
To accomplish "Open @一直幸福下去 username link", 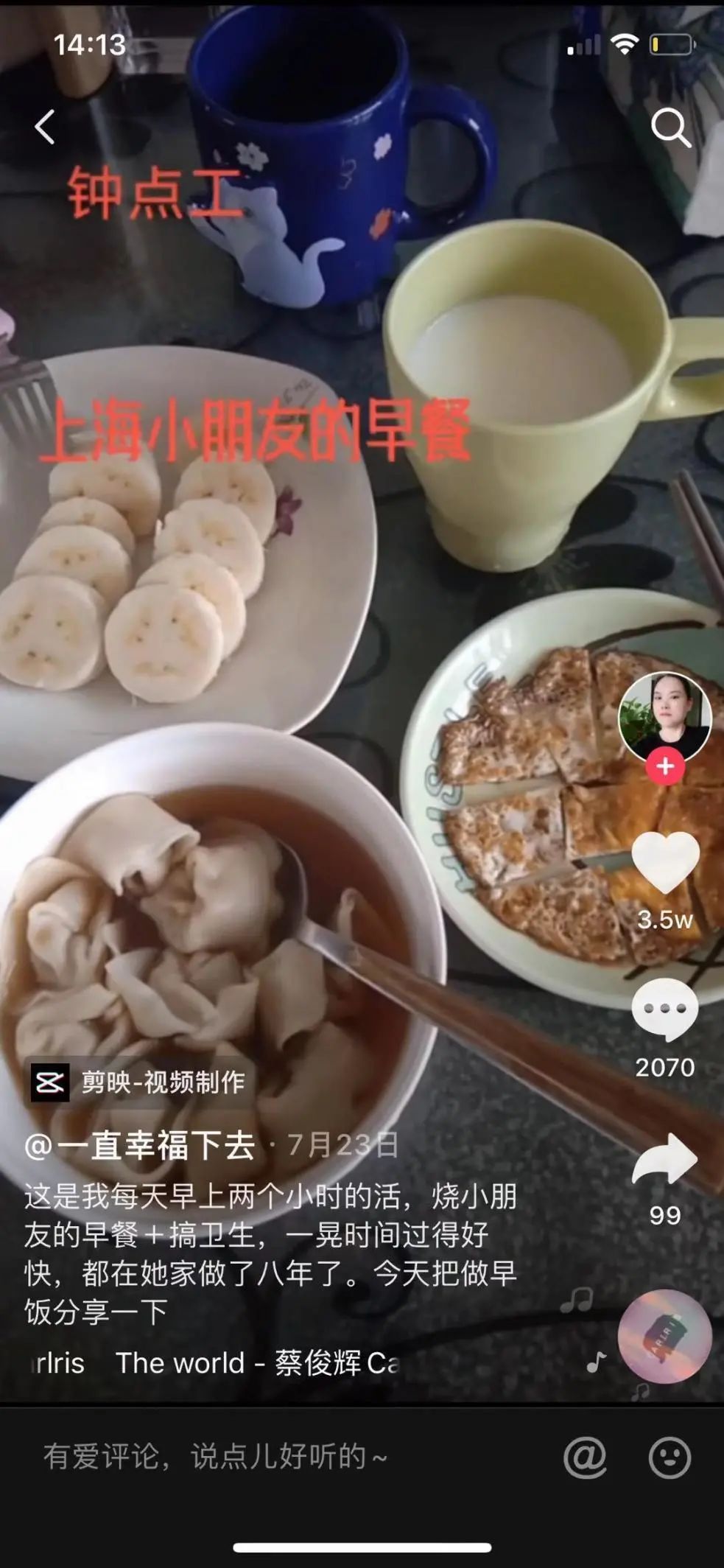I will pyautogui.click(x=140, y=1146).
